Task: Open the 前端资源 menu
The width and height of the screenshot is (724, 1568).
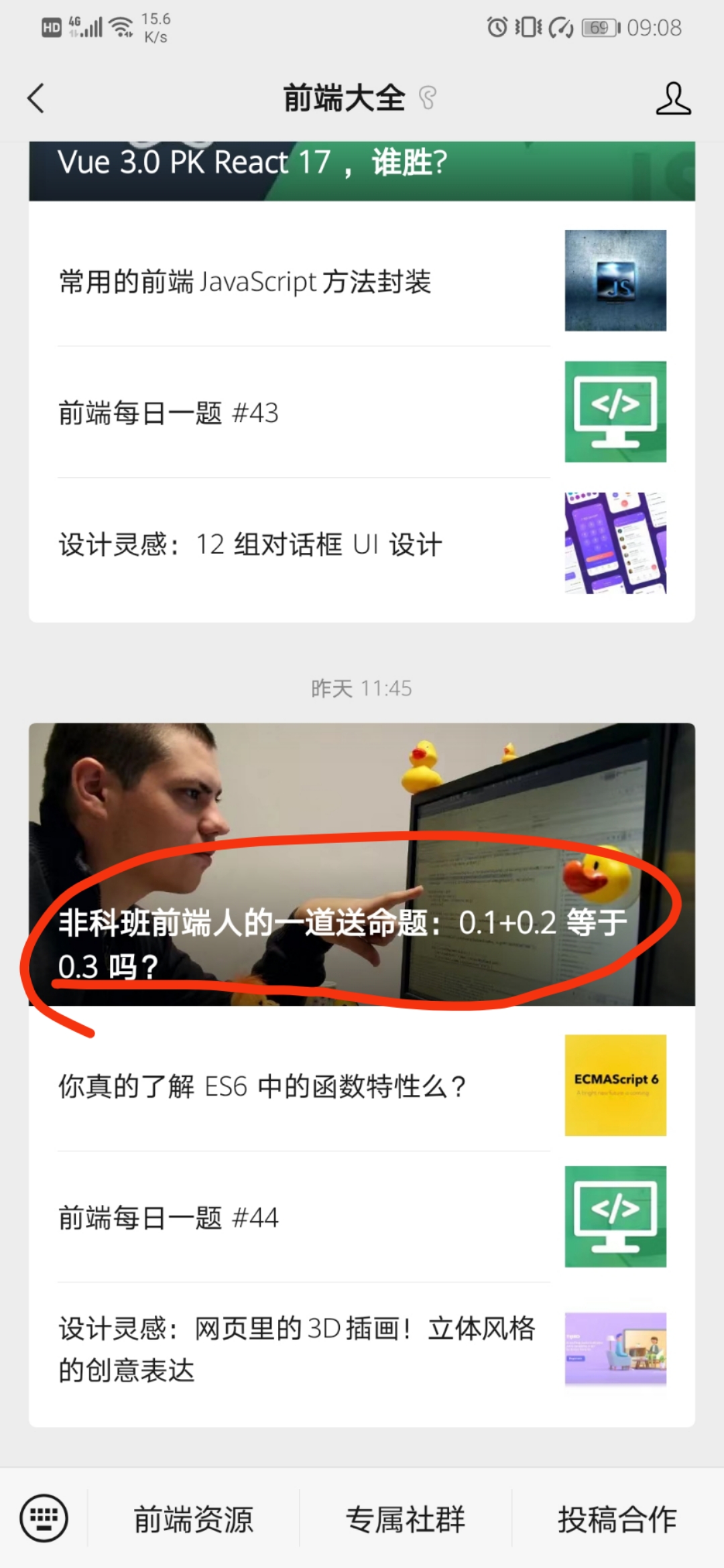Action: tap(193, 1518)
